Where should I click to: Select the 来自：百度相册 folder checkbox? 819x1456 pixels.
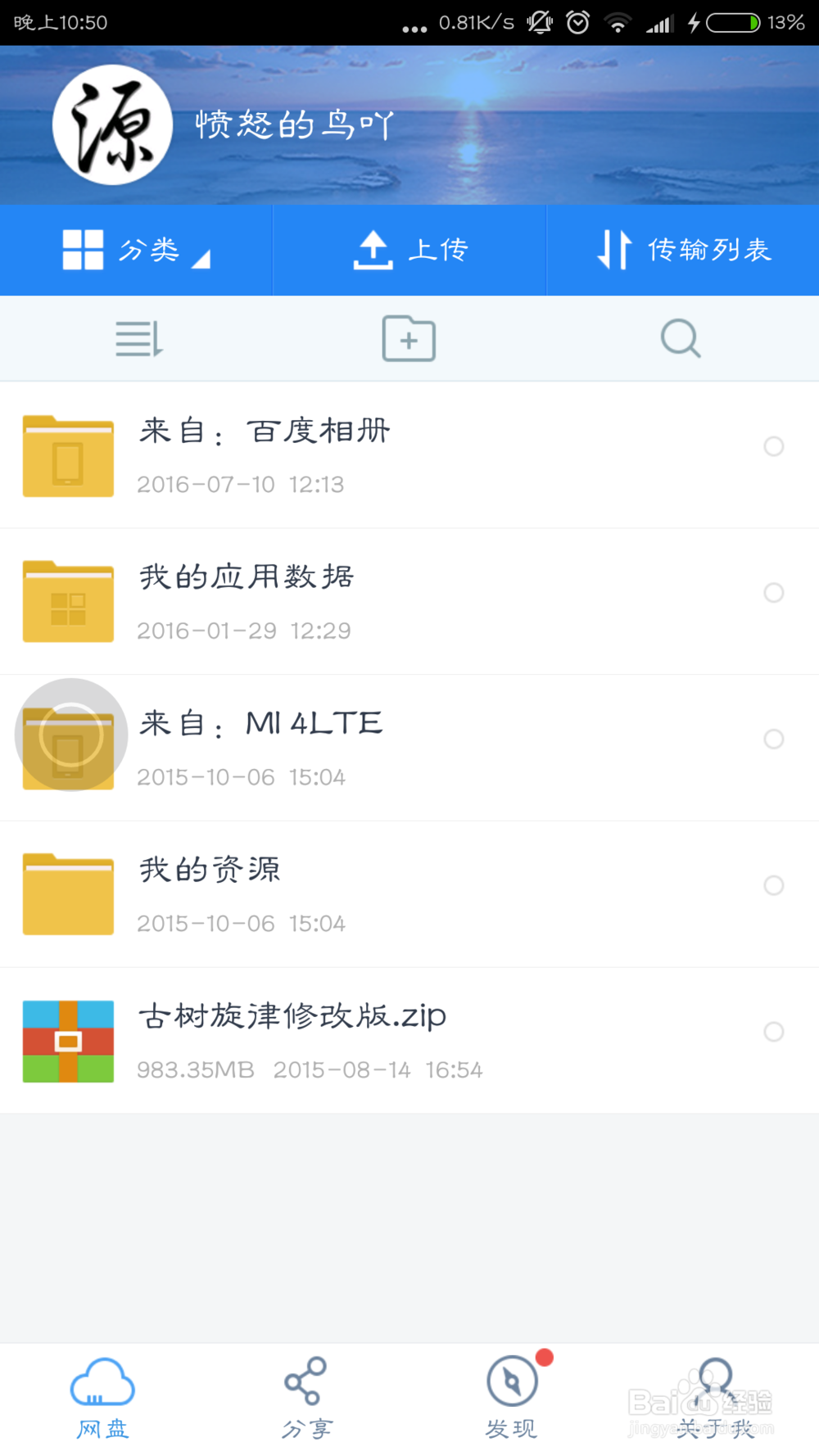(x=773, y=447)
